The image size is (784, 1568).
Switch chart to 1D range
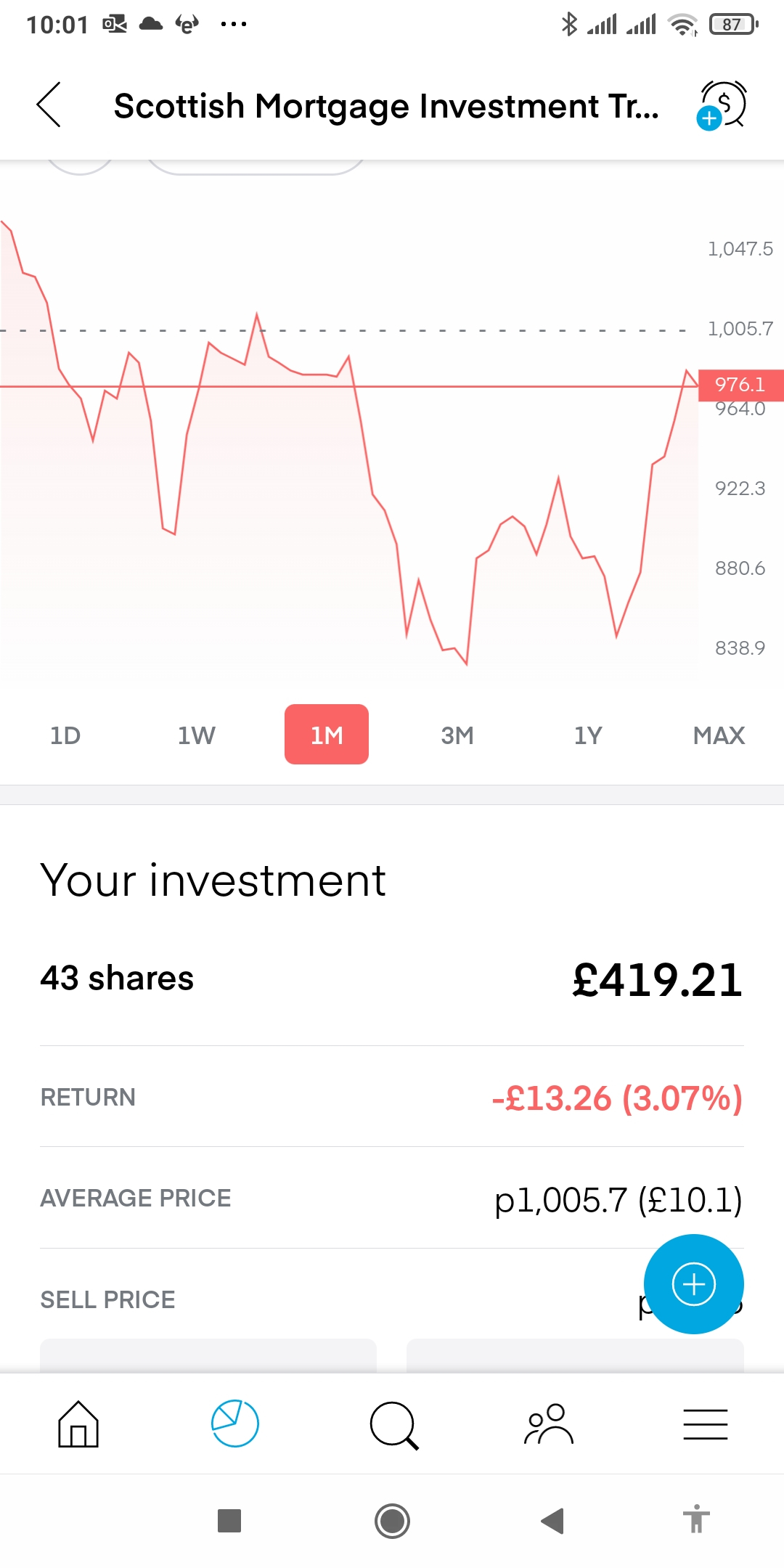(65, 735)
